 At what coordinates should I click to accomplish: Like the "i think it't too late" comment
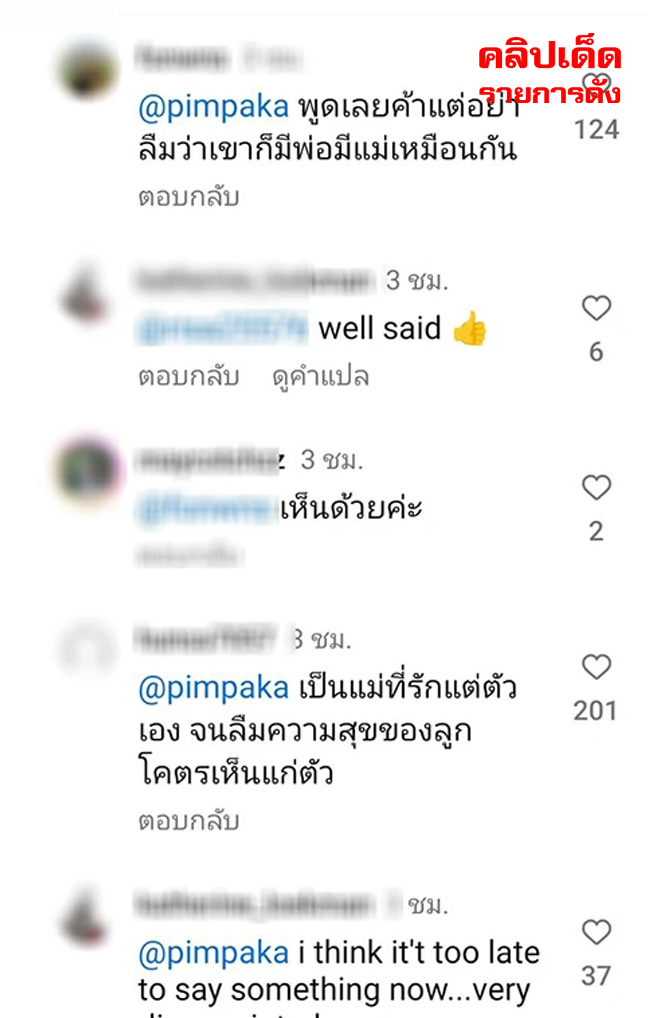tap(596, 932)
